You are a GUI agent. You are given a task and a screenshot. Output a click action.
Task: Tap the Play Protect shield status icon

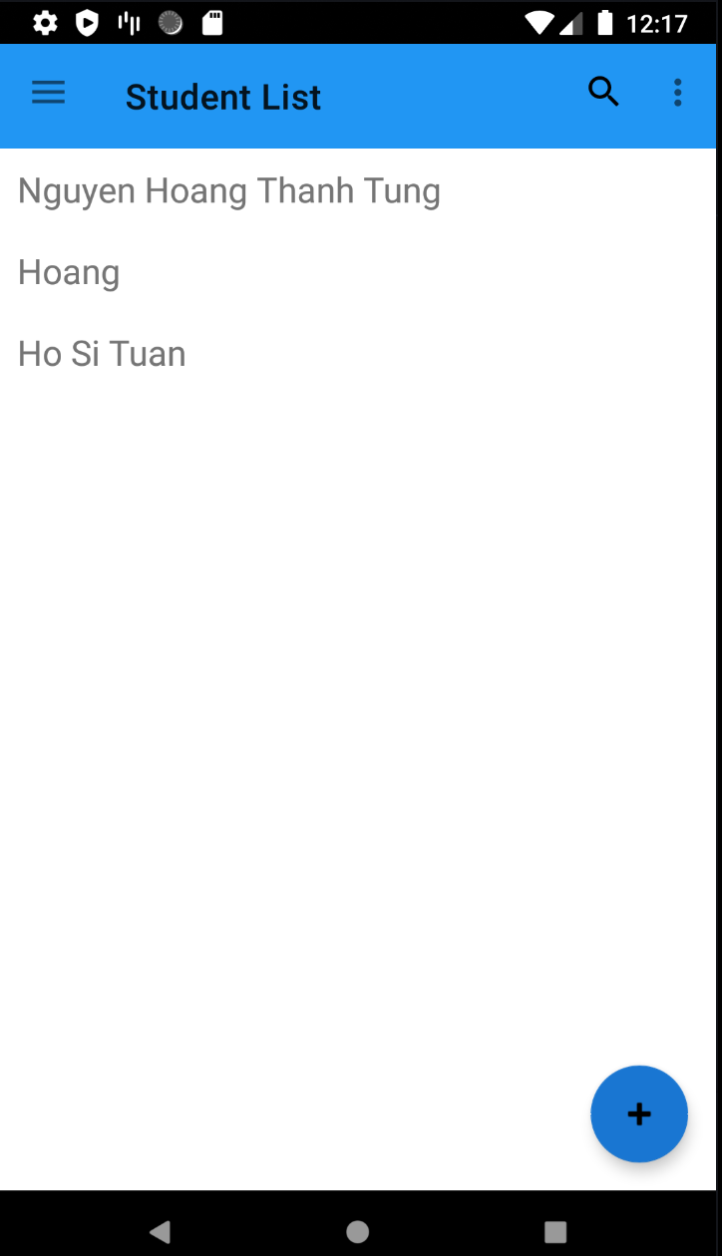[x=87, y=22]
